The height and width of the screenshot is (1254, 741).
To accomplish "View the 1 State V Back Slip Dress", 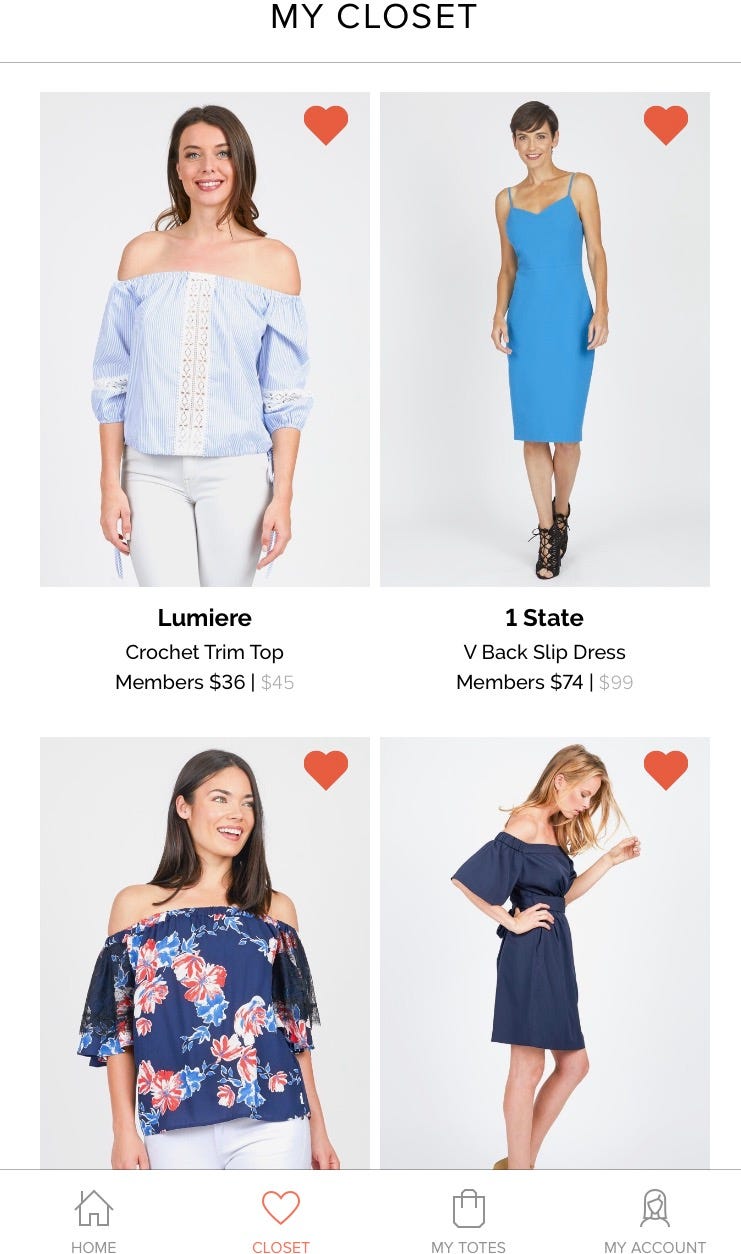I will click(545, 340).
